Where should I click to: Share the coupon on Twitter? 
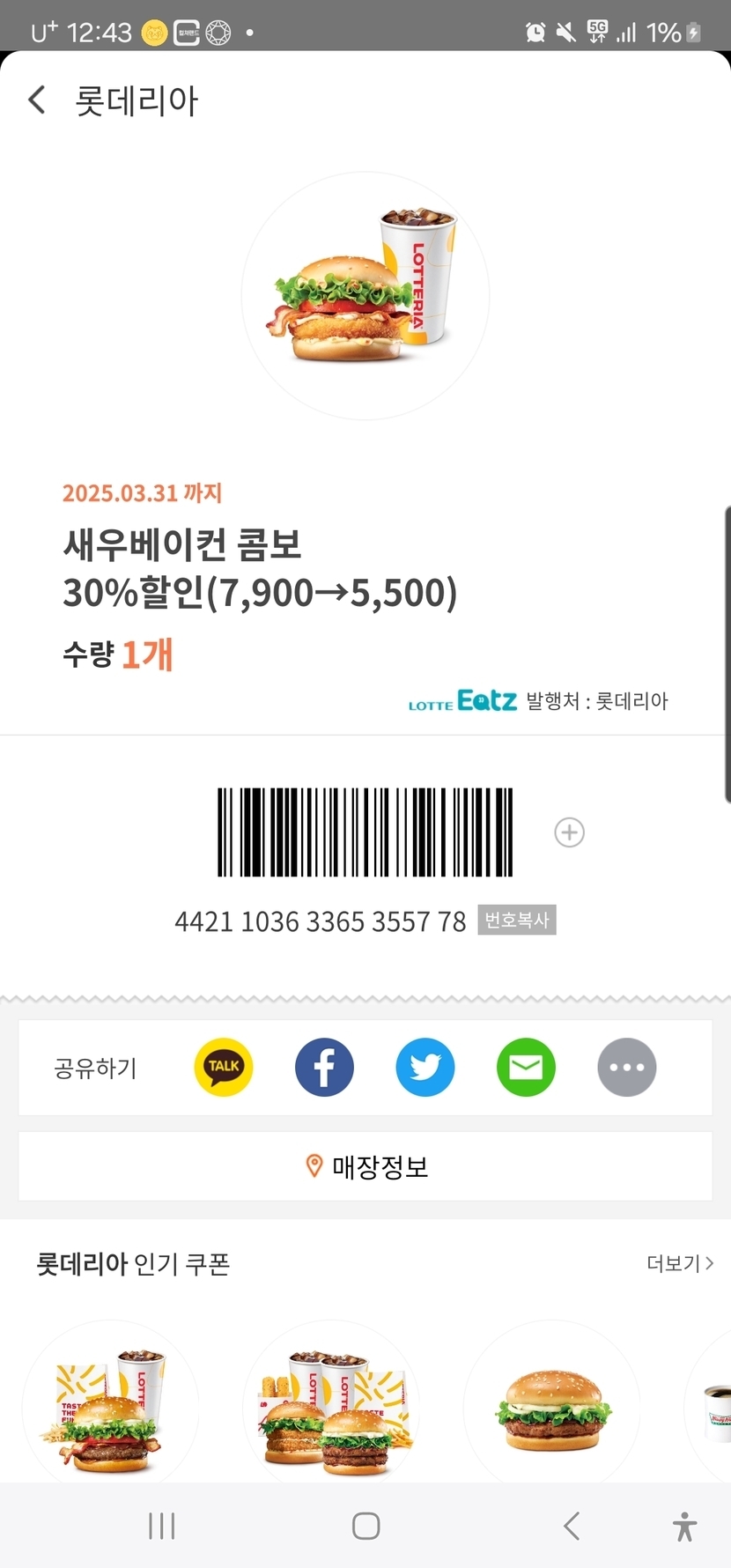click(425, 1067)
